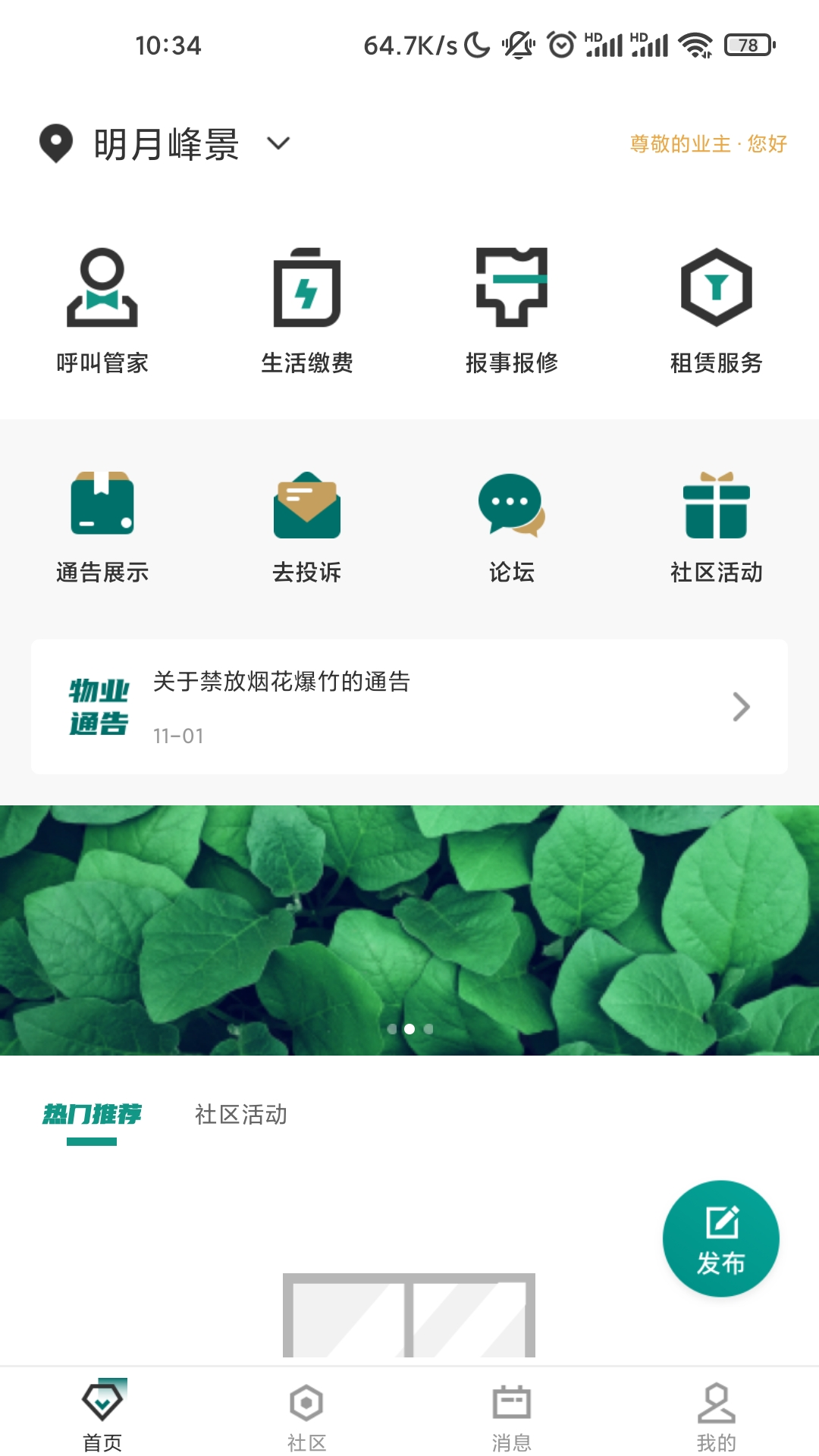Switch to 社区活动 tab below the banner
This screenshot has width=819, height=1456.
point(241,1114)
